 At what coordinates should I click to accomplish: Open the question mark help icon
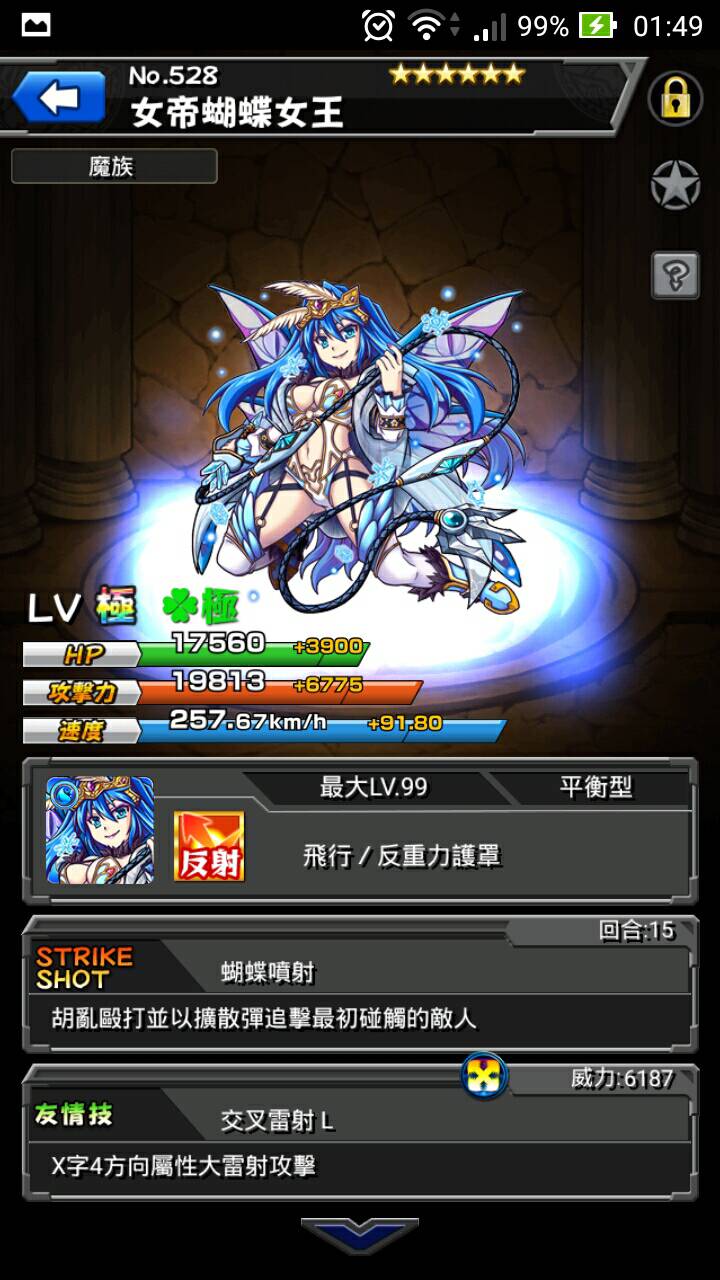pyautogui.click(x=675, y=274)
